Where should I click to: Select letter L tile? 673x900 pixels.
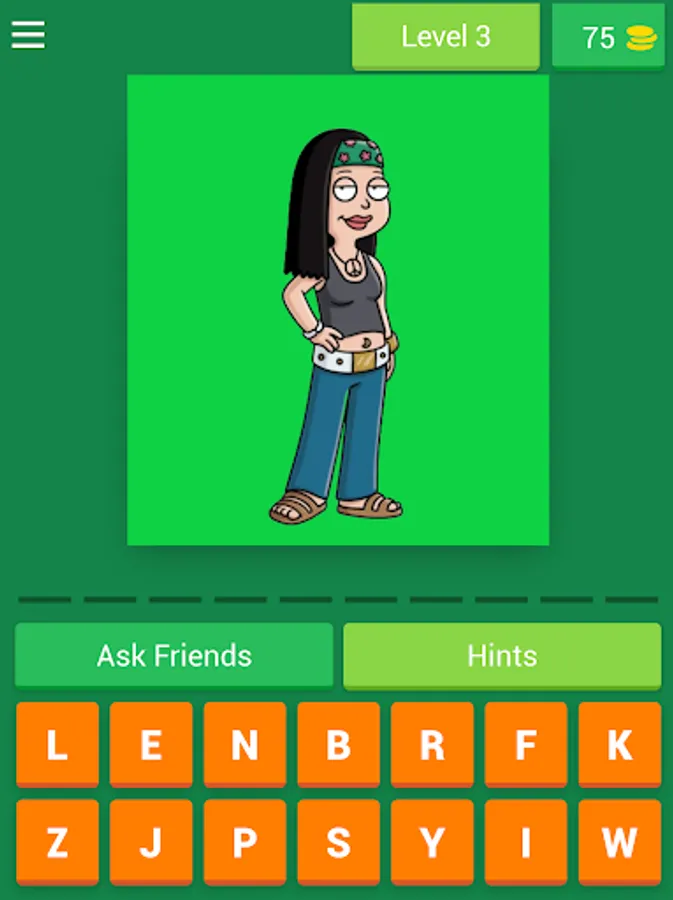click(57, 744)
